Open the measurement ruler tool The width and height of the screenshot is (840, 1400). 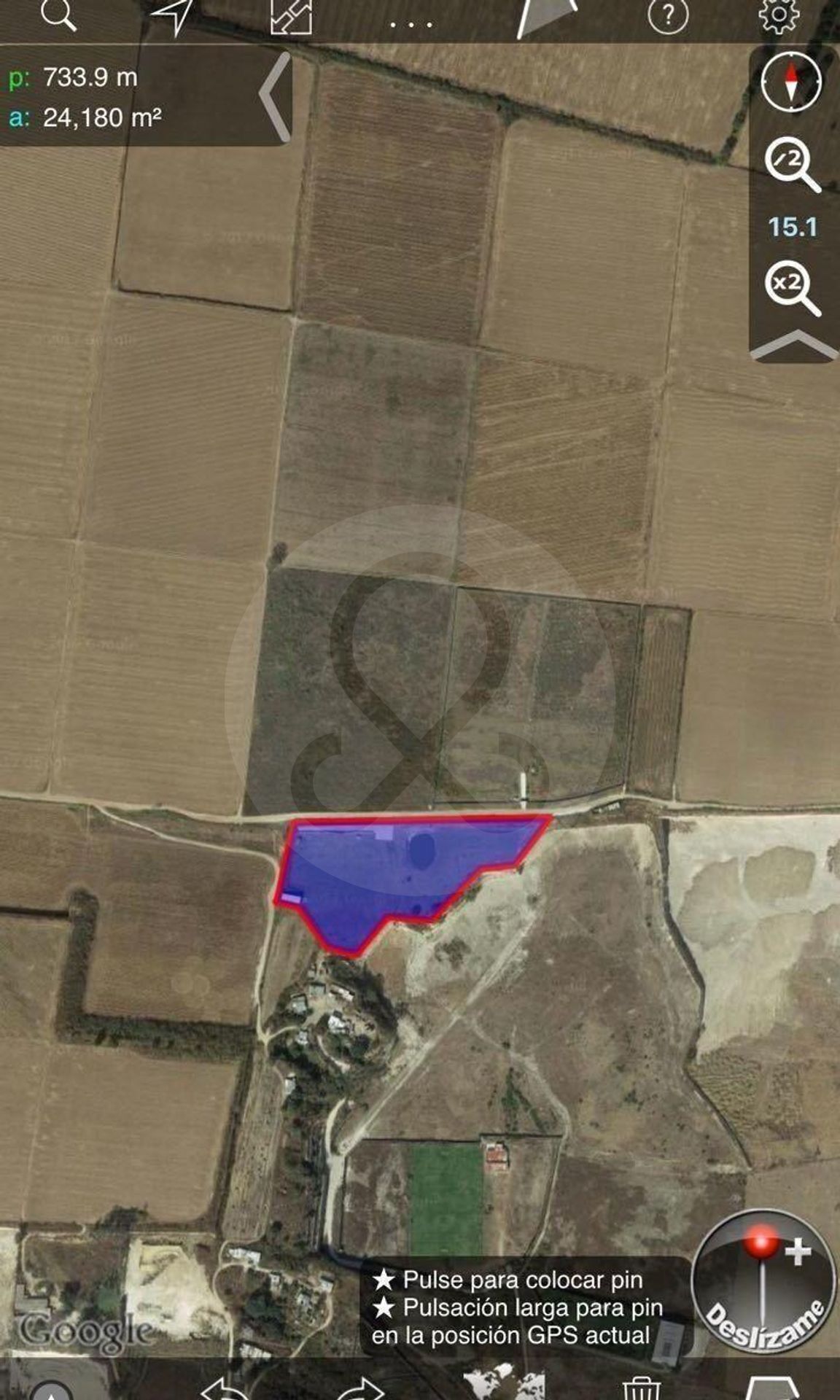[x=292, y=16]
